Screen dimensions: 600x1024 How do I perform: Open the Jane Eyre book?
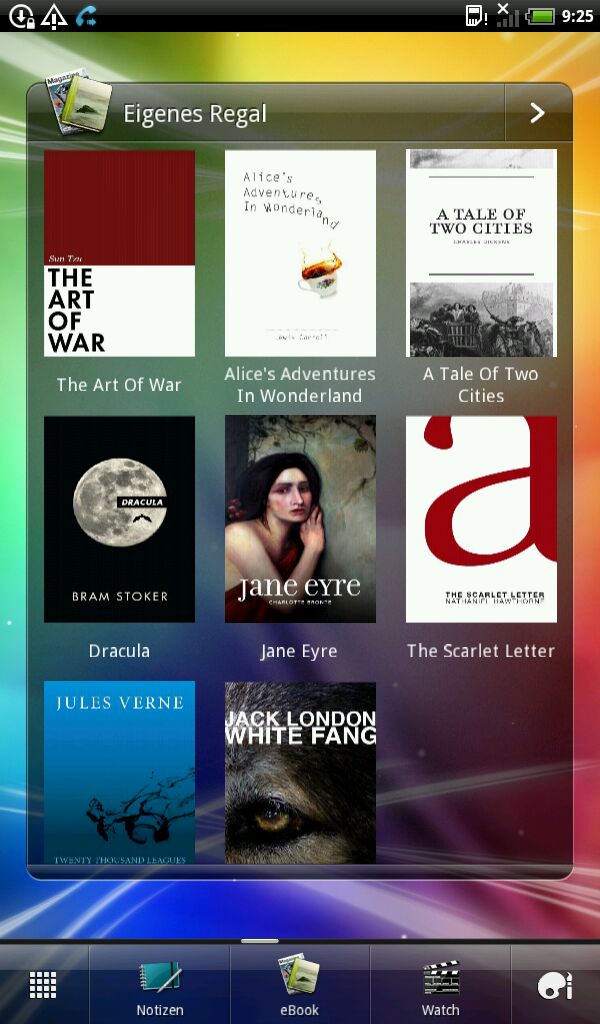pyautogui.click(x=300, y=519)
